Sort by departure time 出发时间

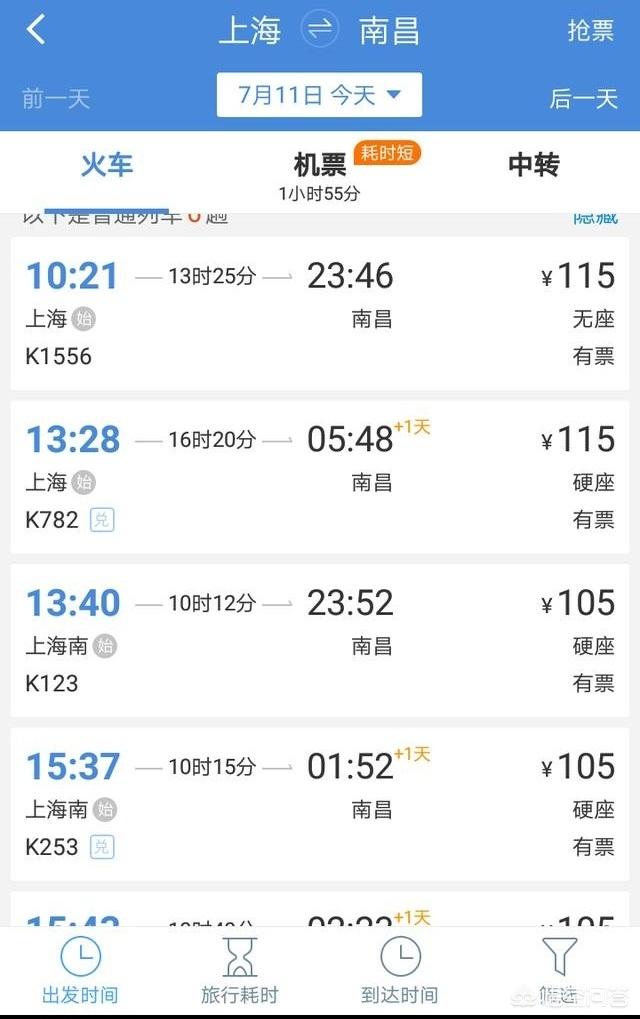pyautogui.click(x=80, y=970)
